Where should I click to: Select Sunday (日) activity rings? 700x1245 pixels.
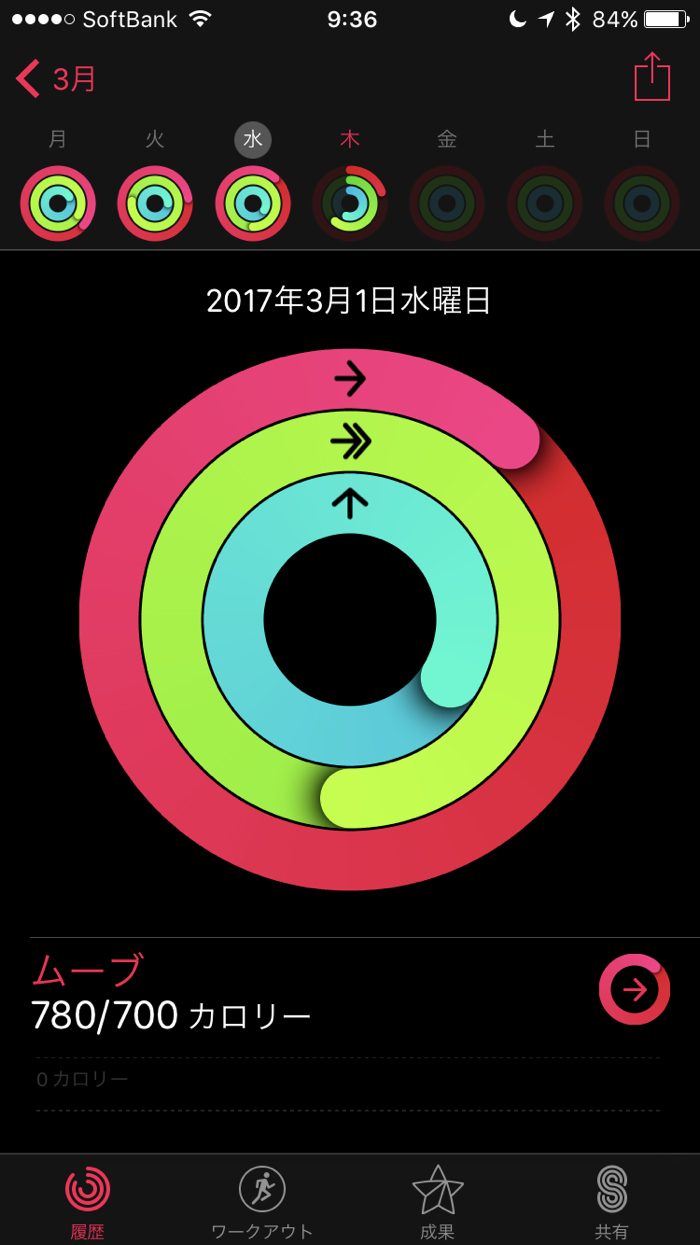pyautogui.click(x=642, y=203)
